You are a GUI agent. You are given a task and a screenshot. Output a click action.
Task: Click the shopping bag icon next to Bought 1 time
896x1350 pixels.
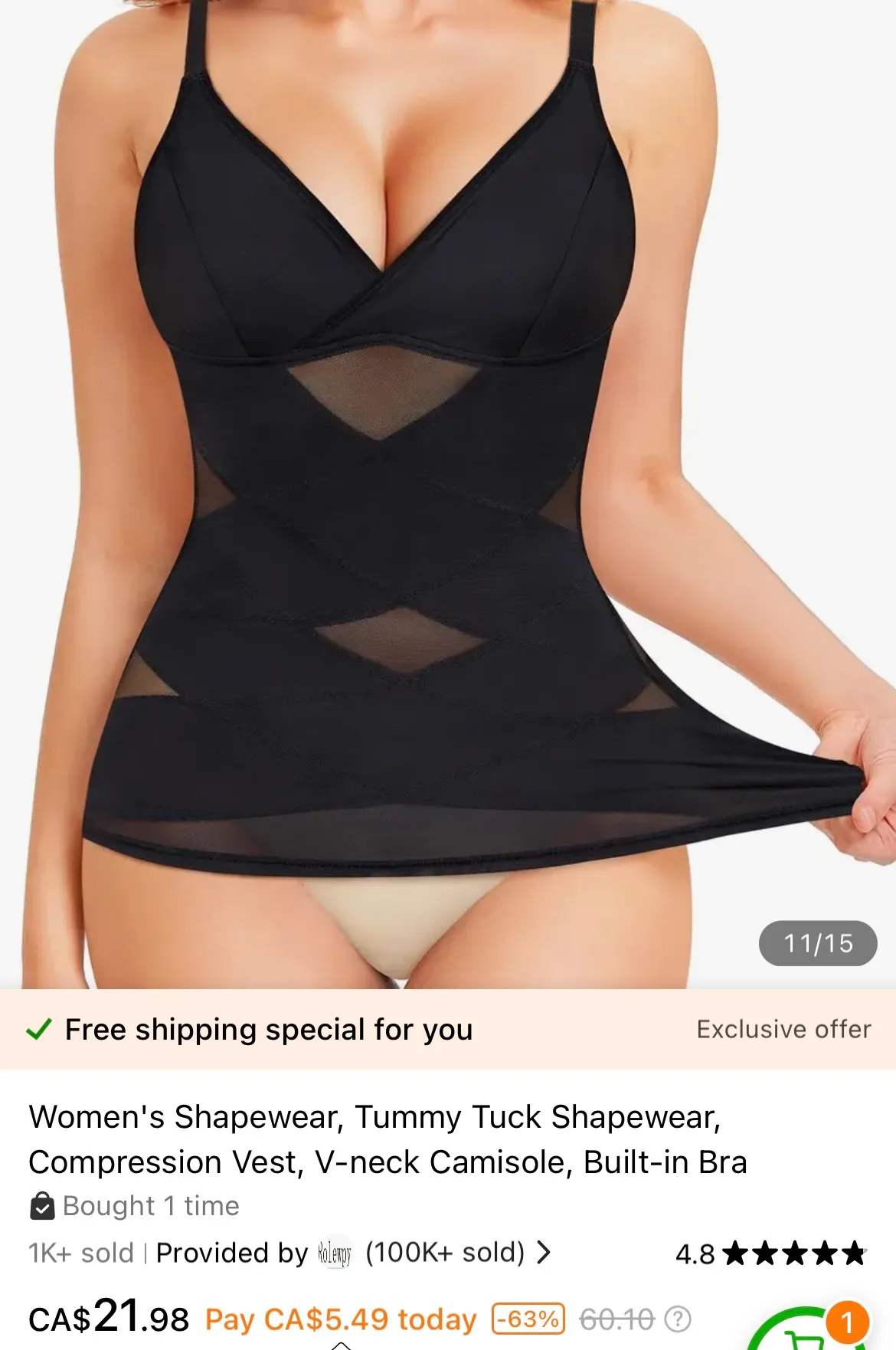(44, 1205)
